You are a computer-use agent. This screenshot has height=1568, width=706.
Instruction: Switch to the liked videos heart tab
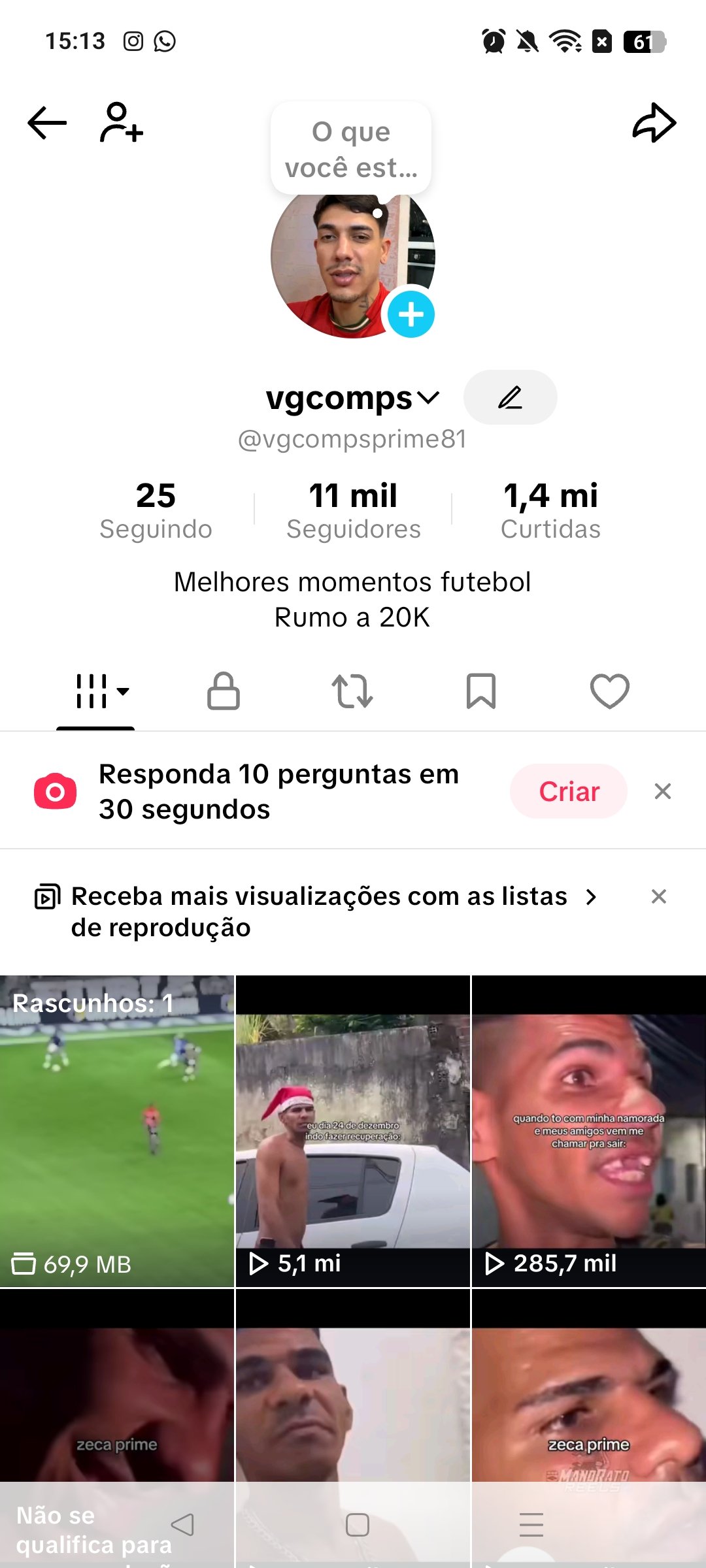click(609, 691)
